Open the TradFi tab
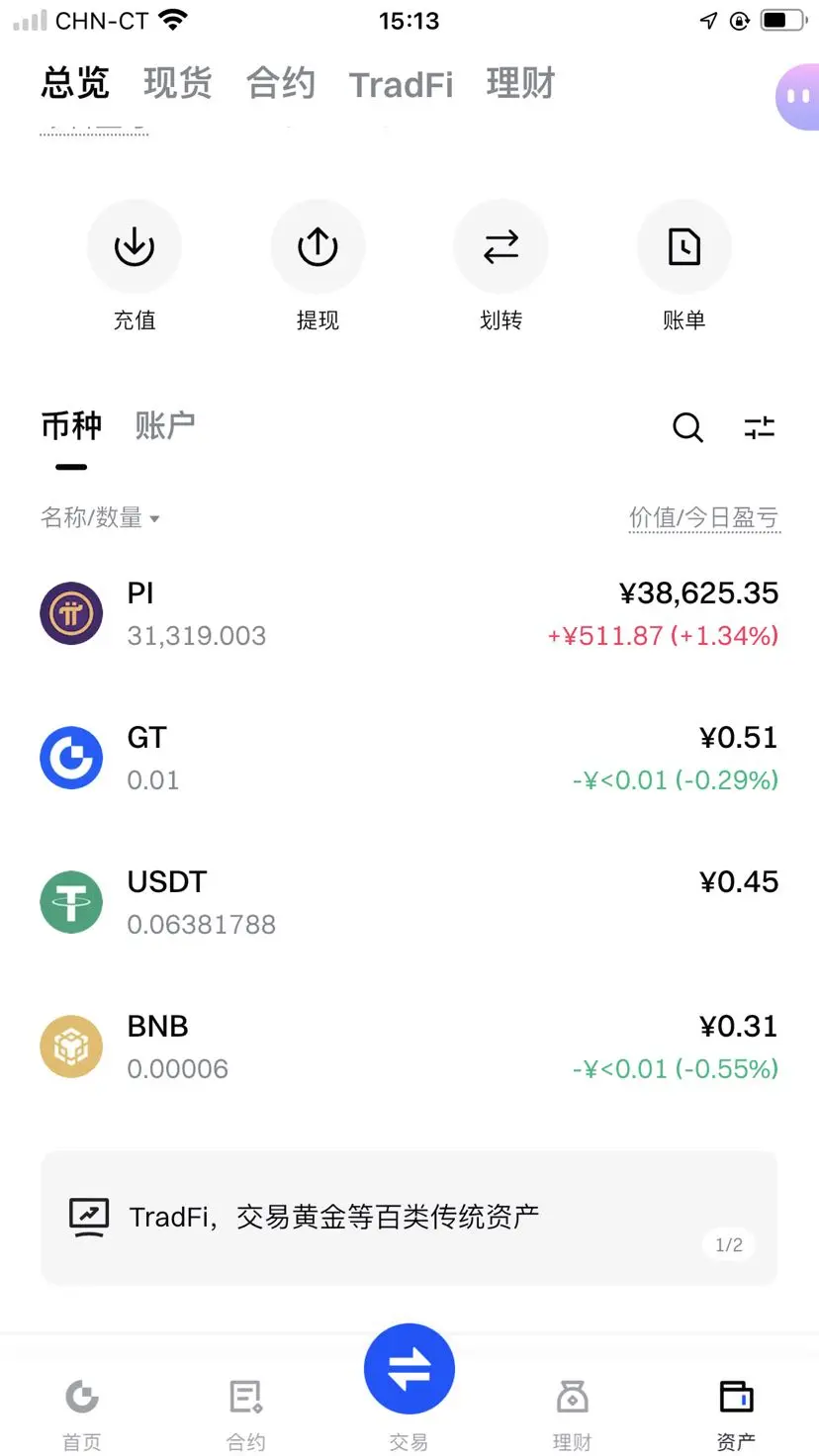Image resolution: width=819 pixels, height=1456 pixels. (x=402, y=85)
